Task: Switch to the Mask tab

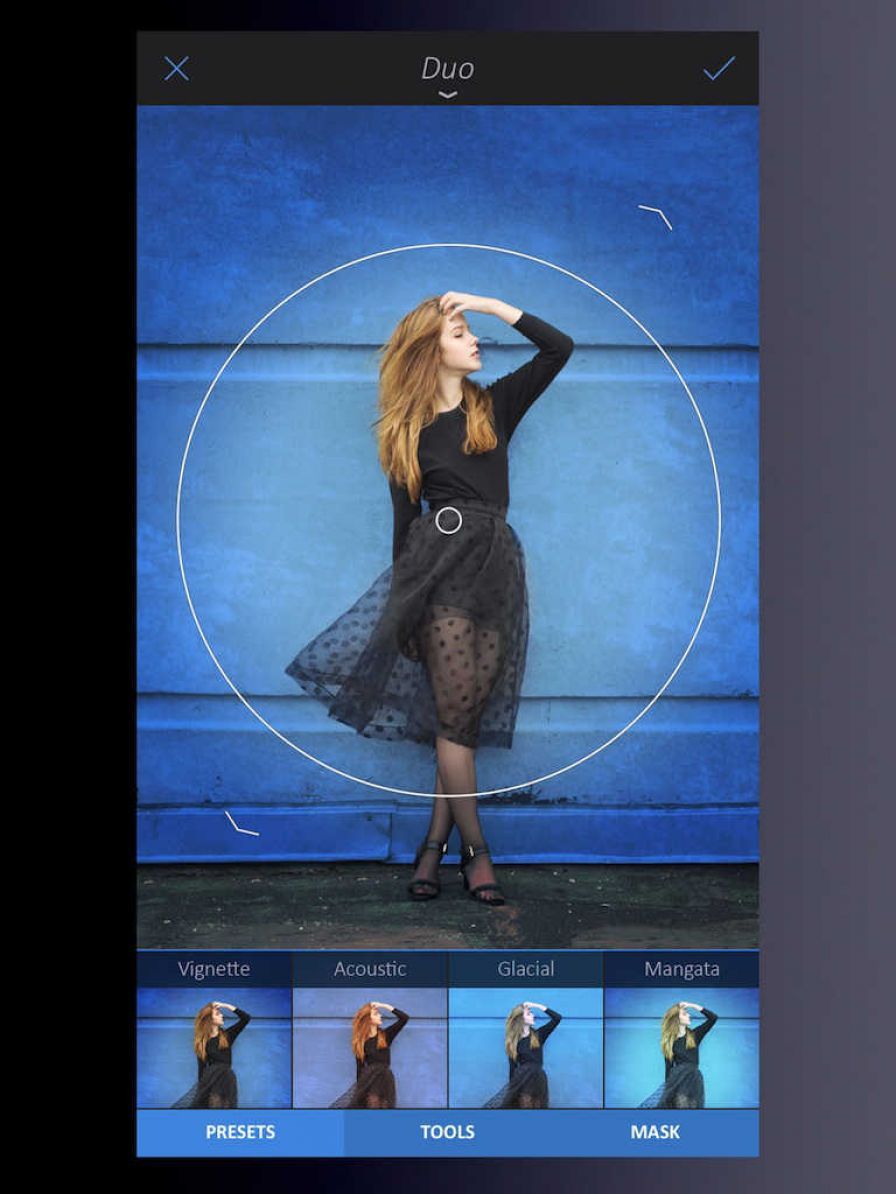Action: click(x=655, y=1132)
